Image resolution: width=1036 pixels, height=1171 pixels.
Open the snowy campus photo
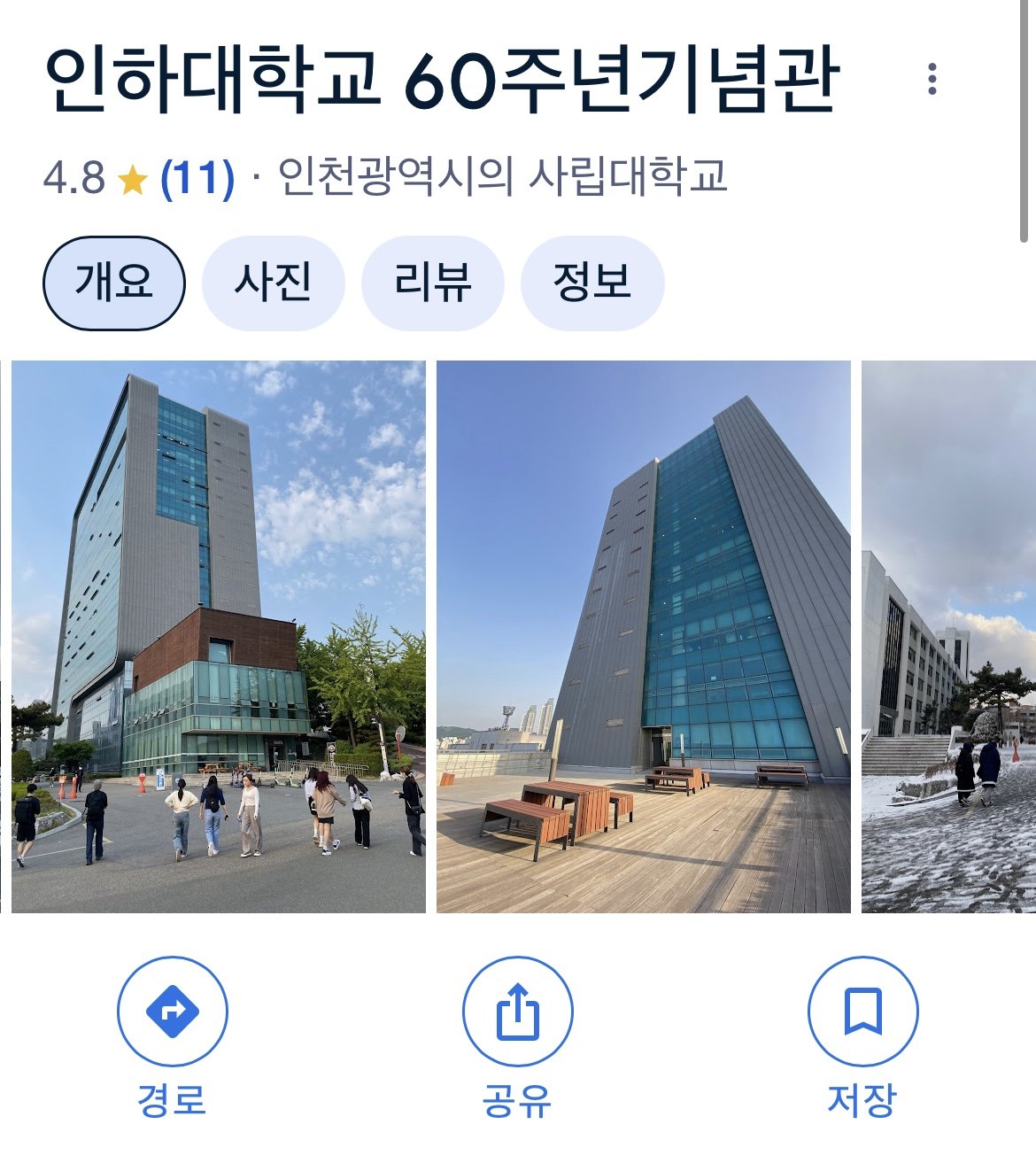point(947,636)
